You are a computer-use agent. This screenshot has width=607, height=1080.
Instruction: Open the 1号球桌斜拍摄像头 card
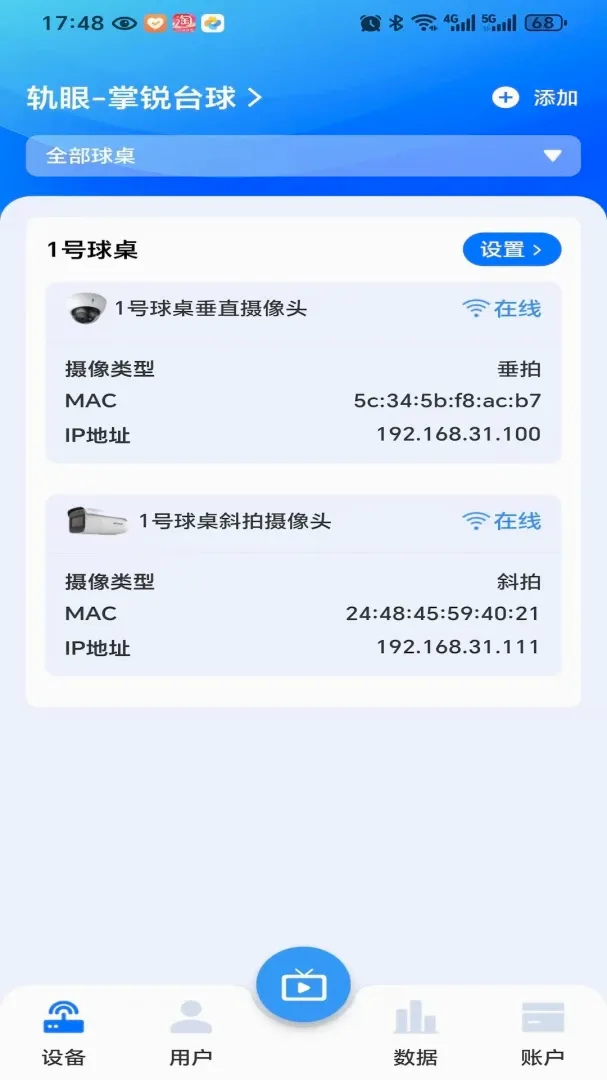coord(303,585)
